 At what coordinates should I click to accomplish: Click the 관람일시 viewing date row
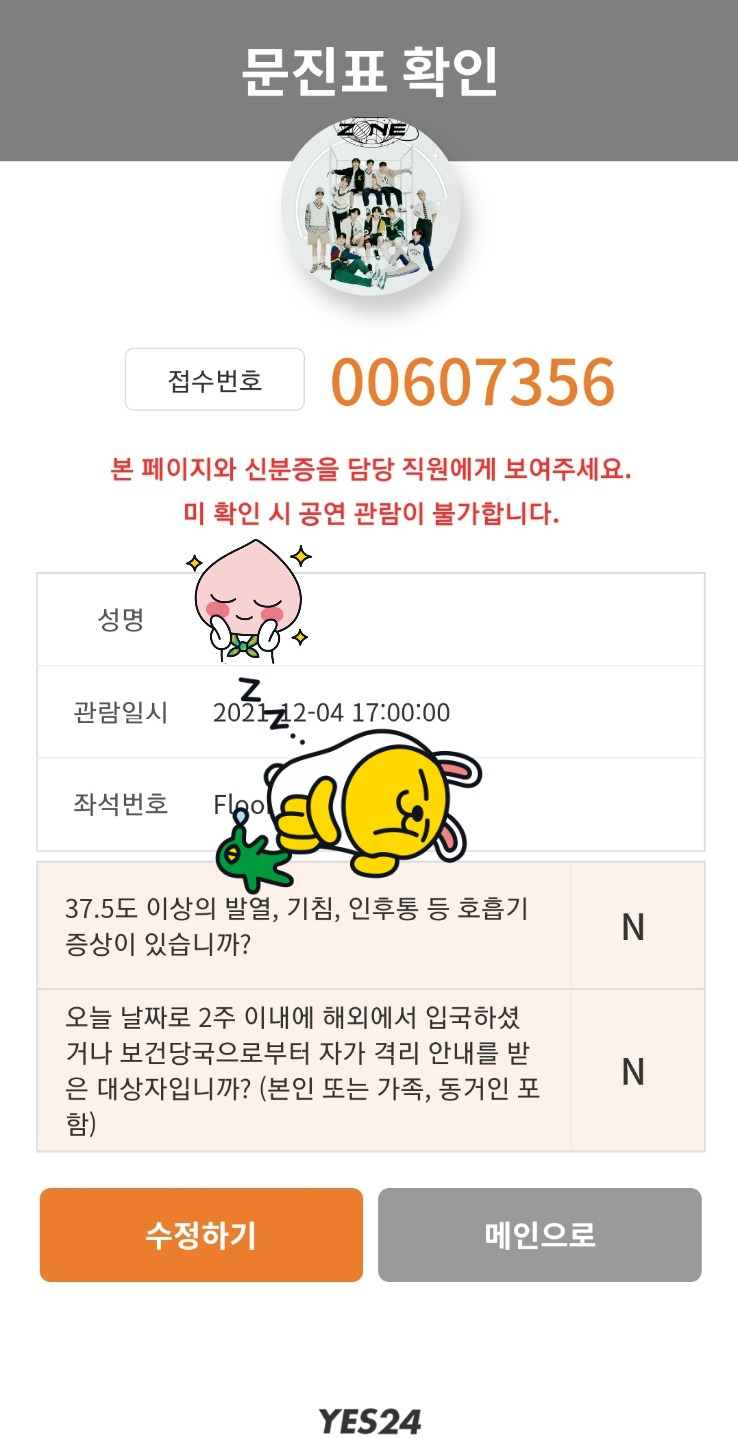pos(120,710)
